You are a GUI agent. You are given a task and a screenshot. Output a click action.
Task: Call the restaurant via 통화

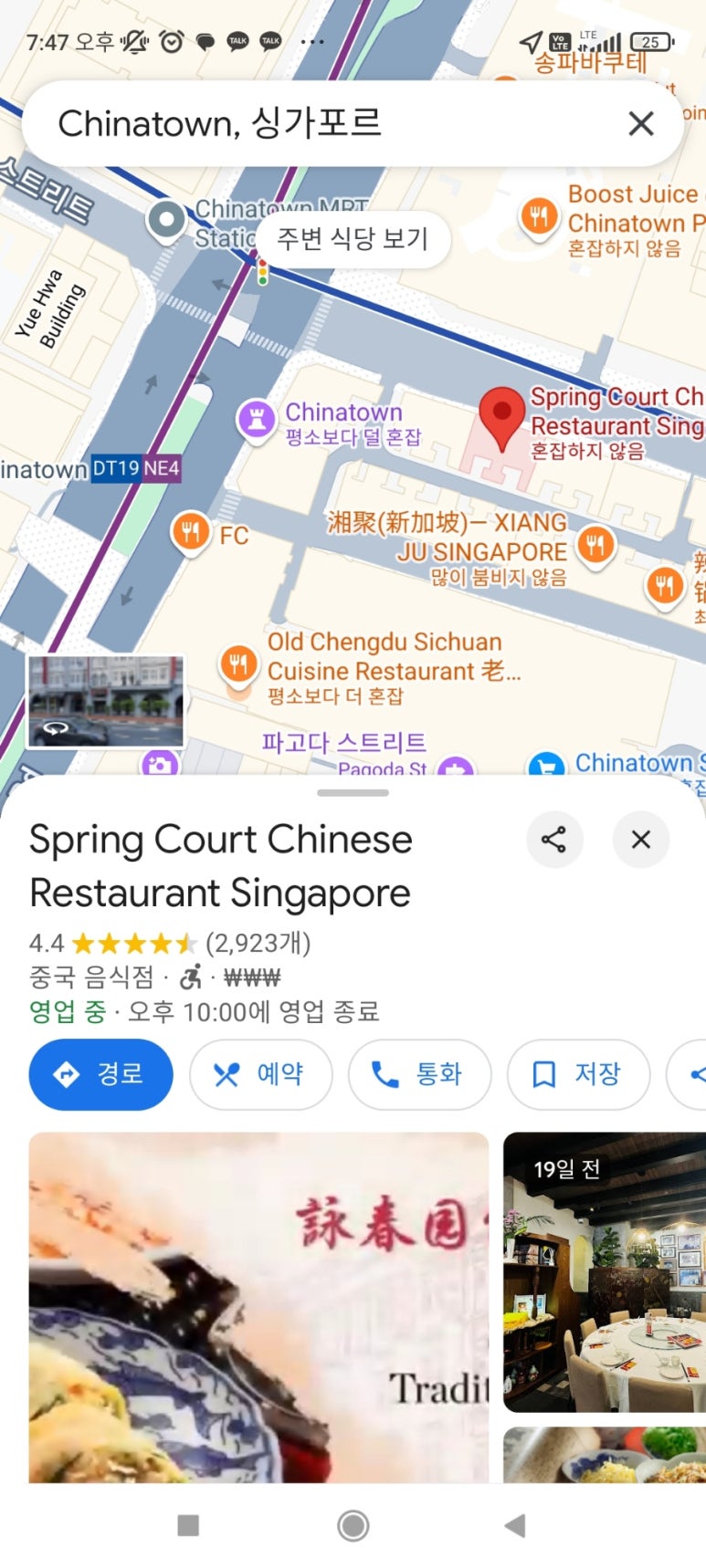pos(419,1074)
